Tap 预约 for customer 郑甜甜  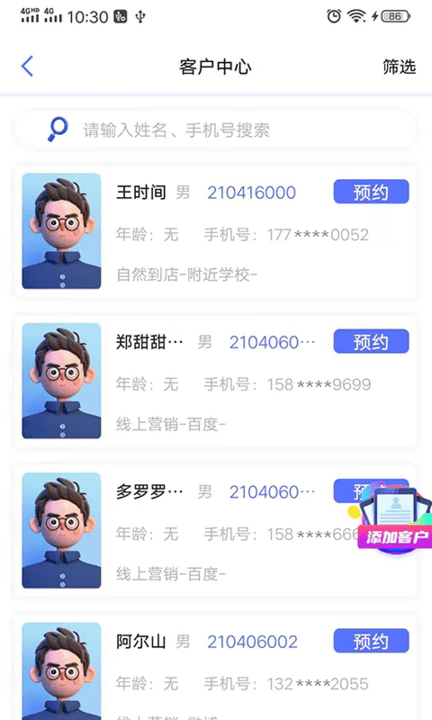point(371,342)
